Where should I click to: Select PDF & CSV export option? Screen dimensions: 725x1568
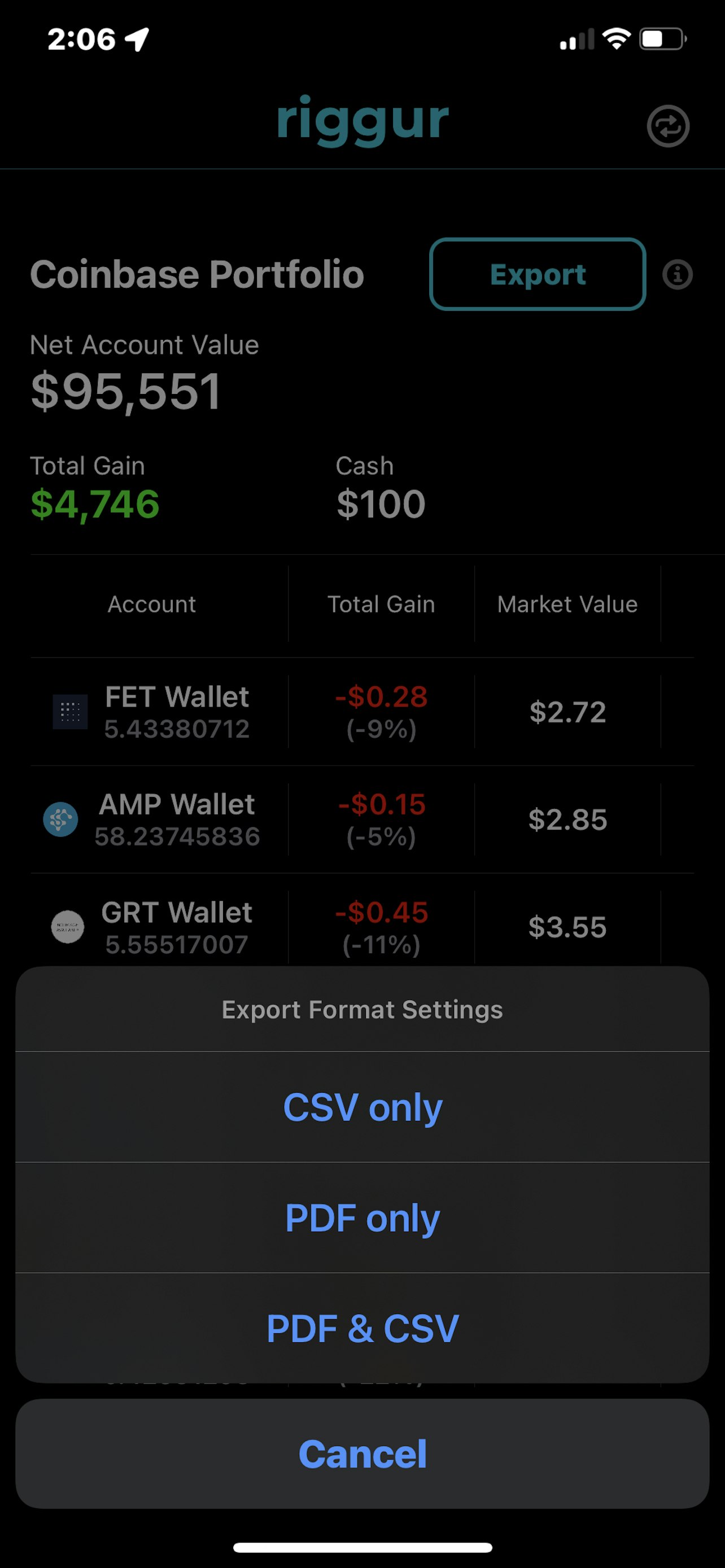363,1328
